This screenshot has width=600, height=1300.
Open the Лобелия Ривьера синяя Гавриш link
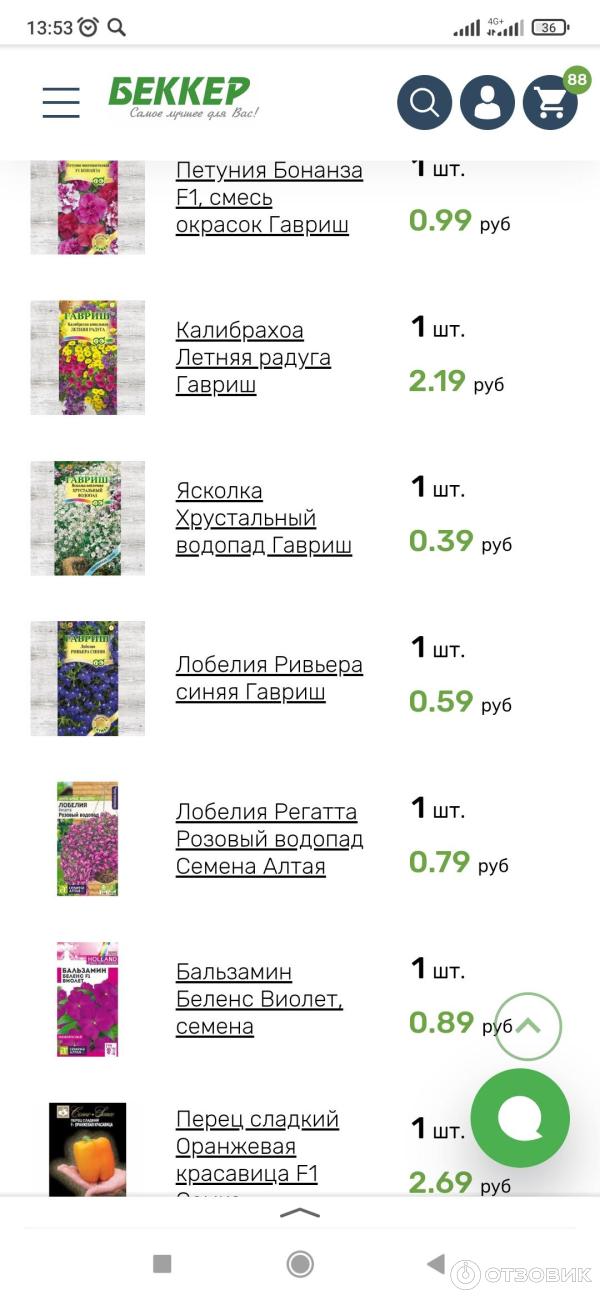268,678
